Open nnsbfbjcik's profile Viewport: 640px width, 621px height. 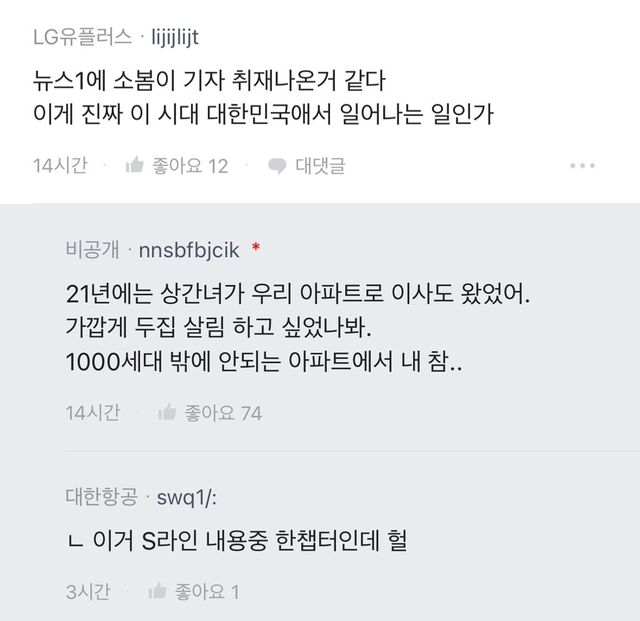(x=187, y=248)
